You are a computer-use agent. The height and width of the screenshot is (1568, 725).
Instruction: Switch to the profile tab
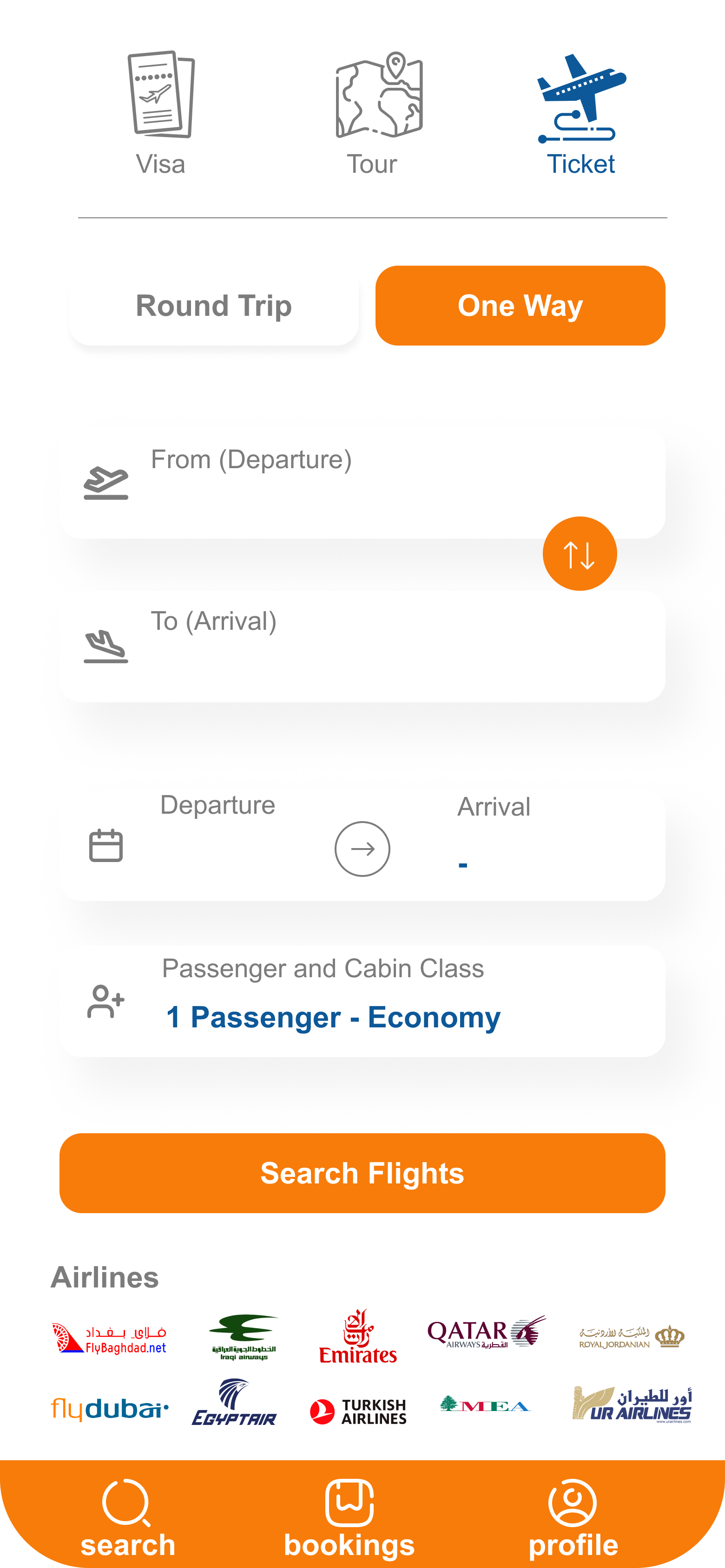573,1518
